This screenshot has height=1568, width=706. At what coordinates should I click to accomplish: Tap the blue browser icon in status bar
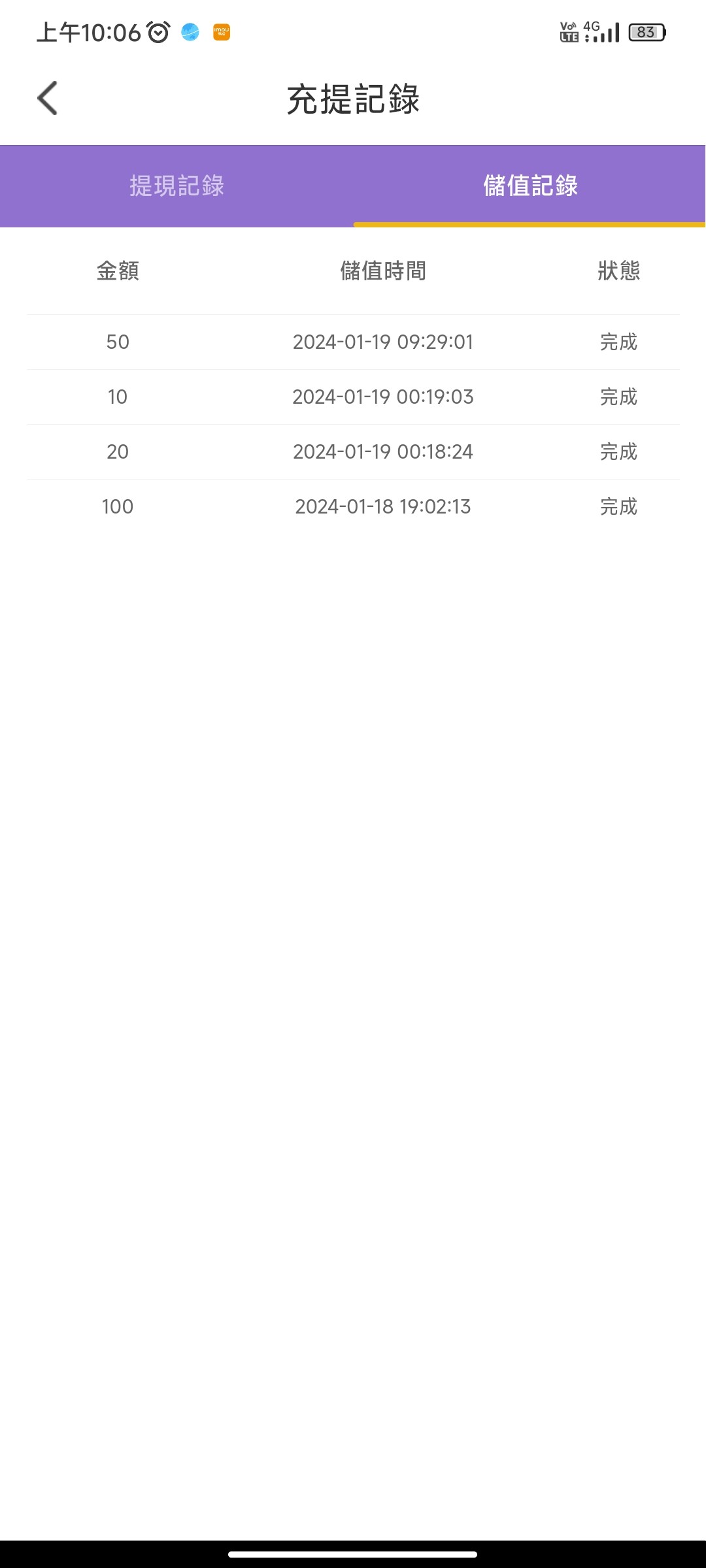190,31
